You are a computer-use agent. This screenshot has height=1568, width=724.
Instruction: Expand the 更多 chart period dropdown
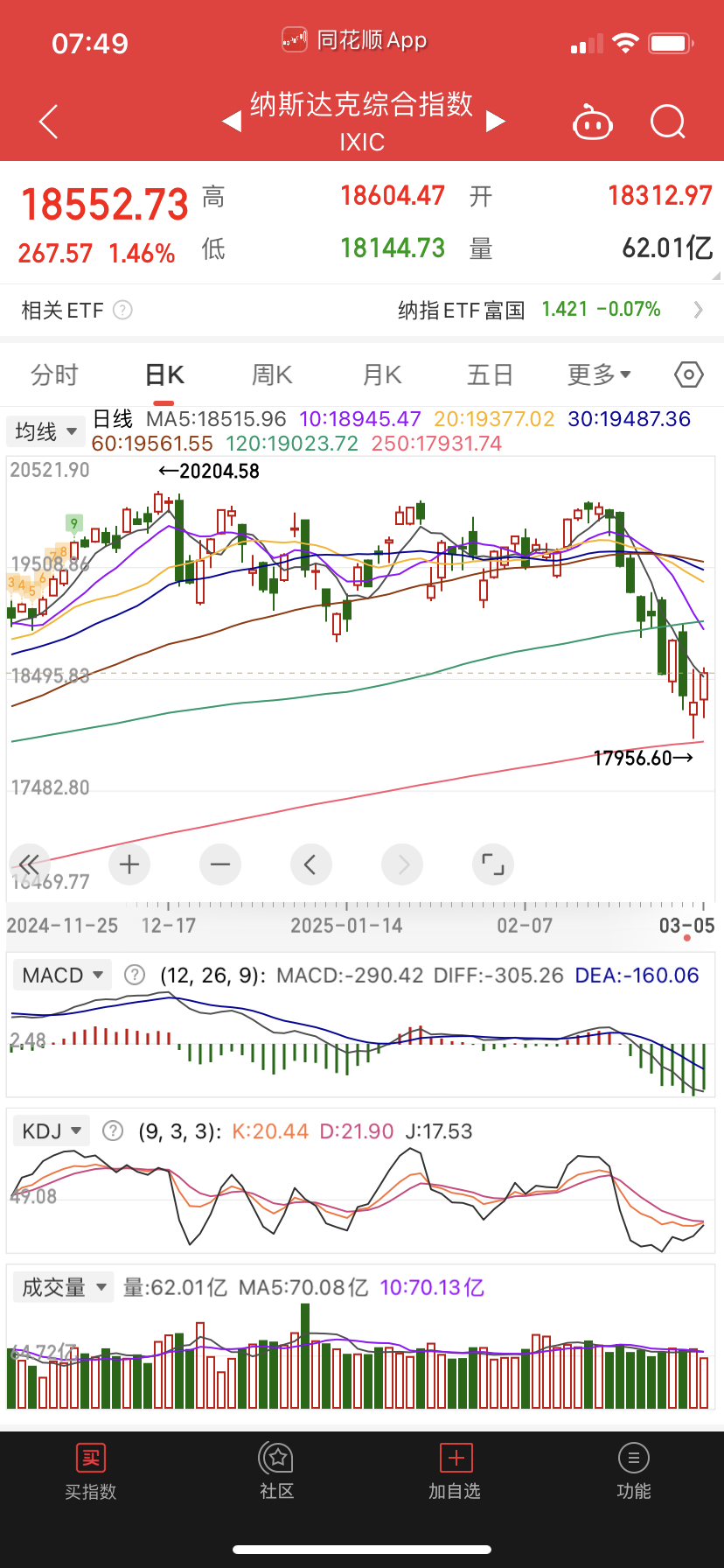[x=599, y=375]
